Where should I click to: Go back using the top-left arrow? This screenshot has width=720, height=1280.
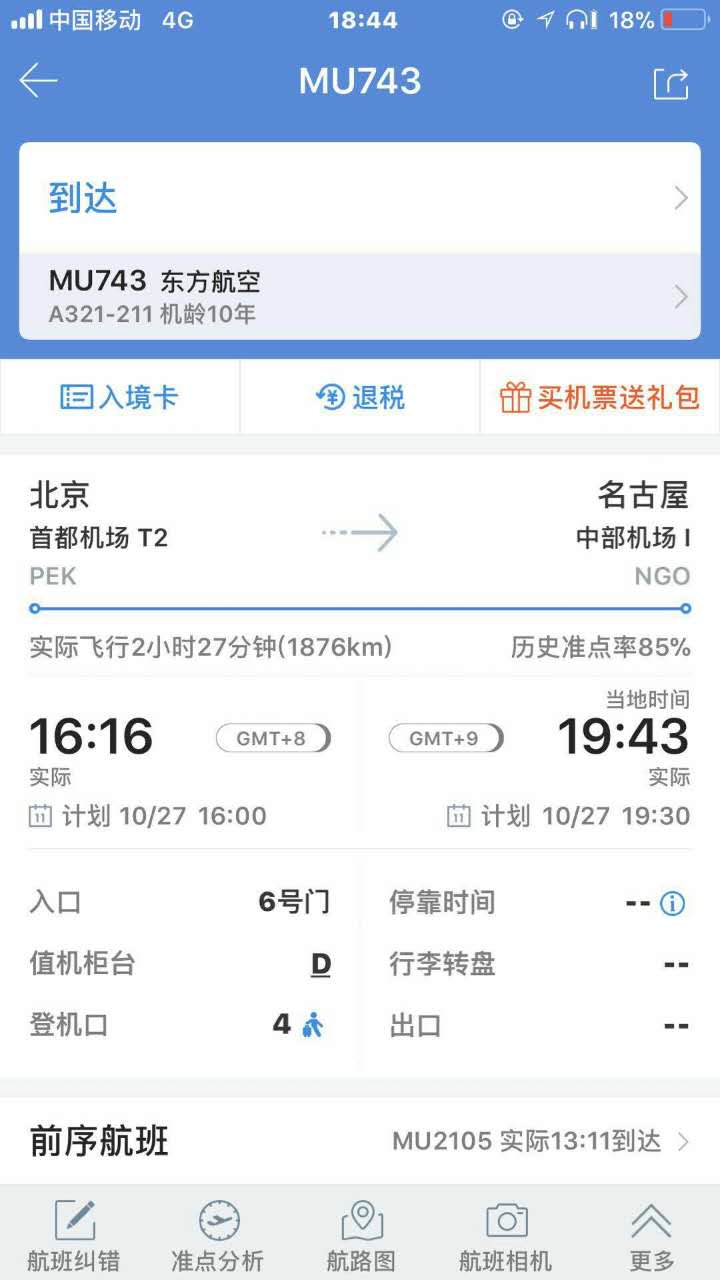pyautogui.click(x=38, y=81)
